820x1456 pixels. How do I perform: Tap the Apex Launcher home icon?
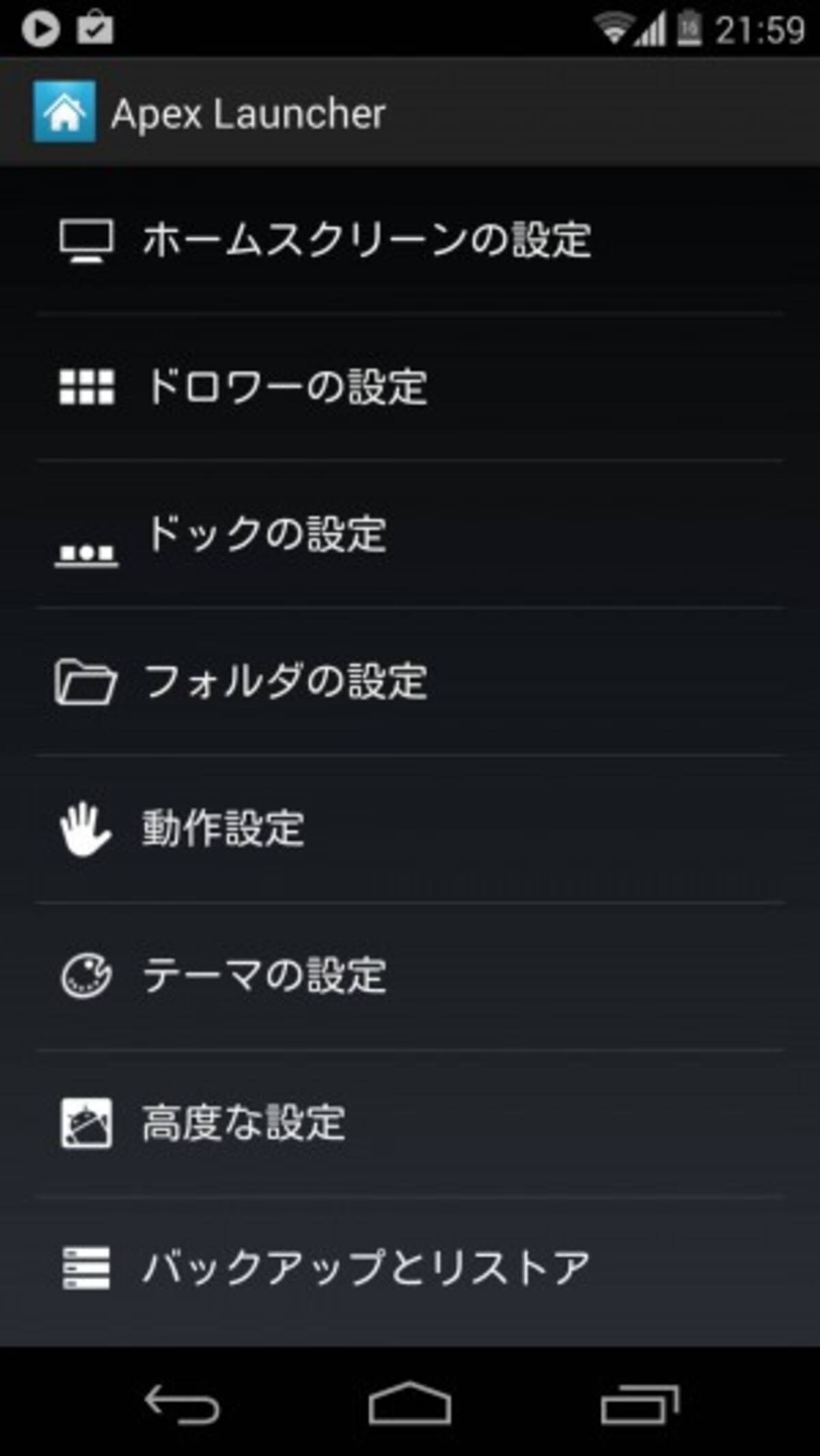(64, 113)
